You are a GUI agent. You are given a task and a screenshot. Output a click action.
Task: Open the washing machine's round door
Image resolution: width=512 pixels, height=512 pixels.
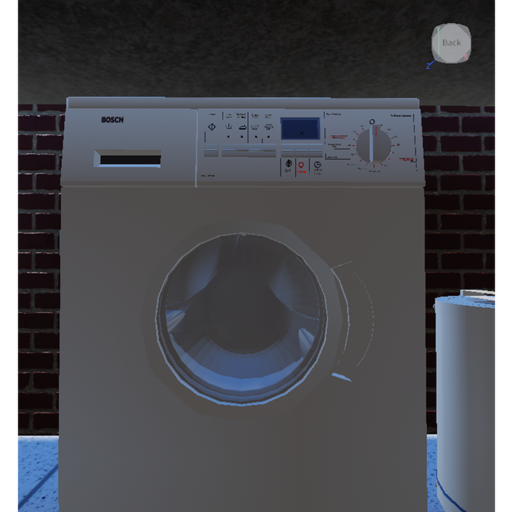tap(242, 319)
